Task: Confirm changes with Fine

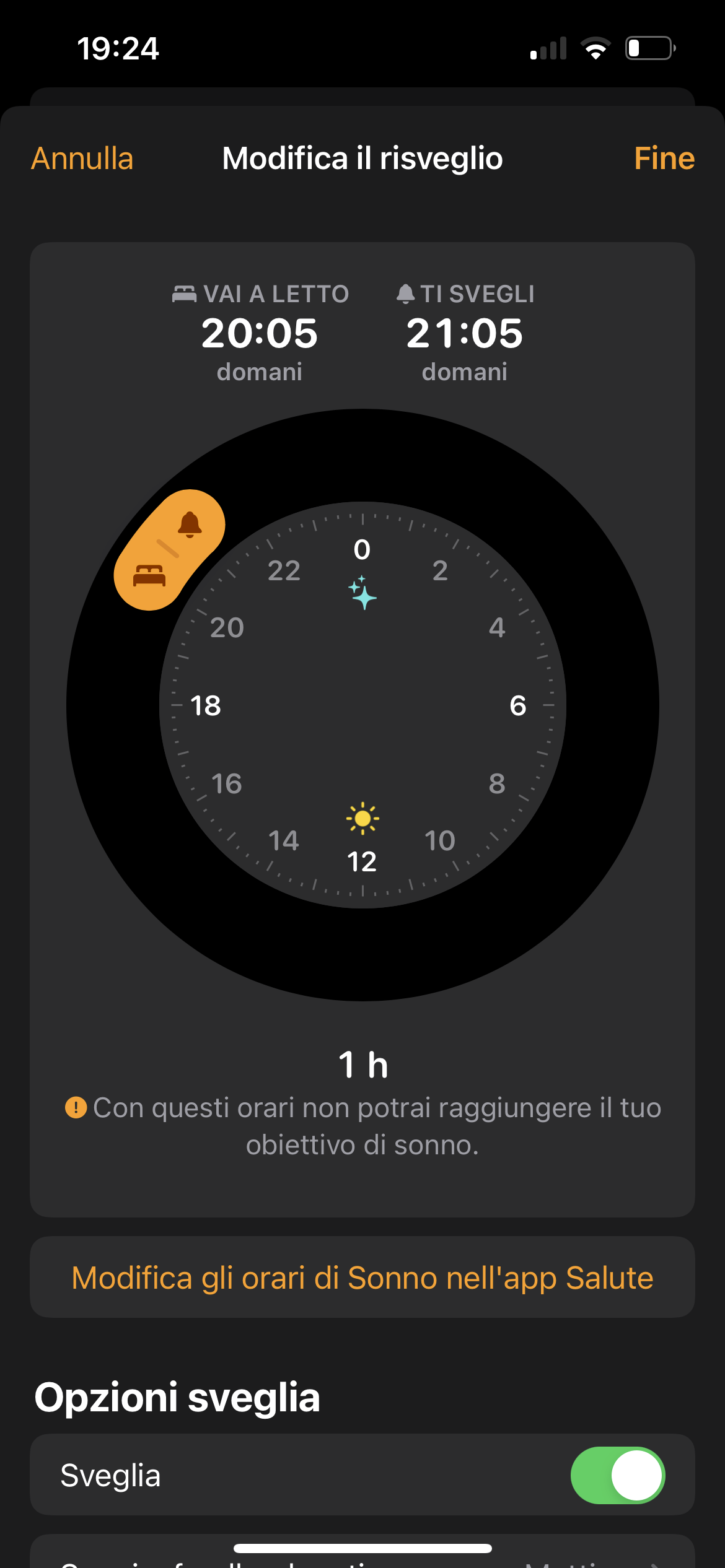Action: click(664, 159)
